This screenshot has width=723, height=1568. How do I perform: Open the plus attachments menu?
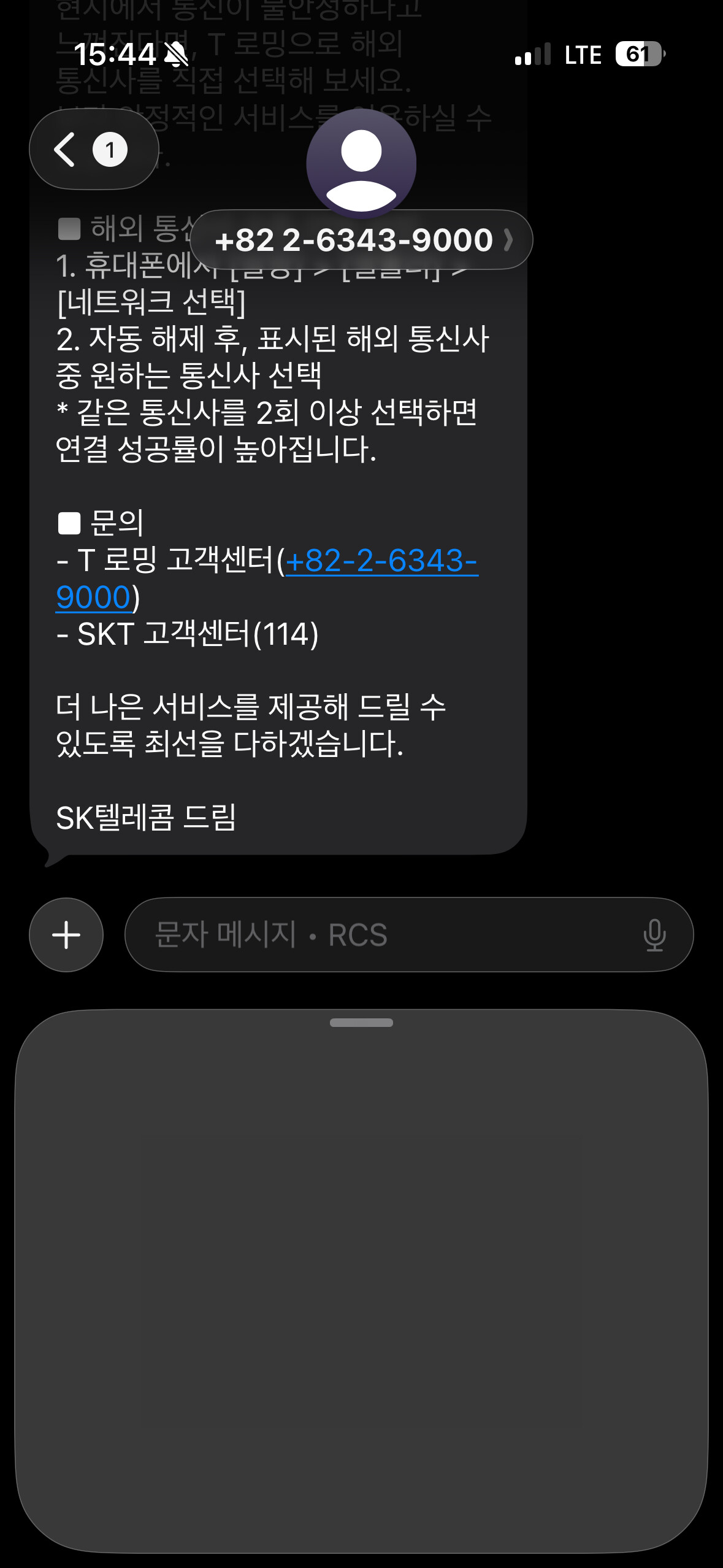[66, 935]
